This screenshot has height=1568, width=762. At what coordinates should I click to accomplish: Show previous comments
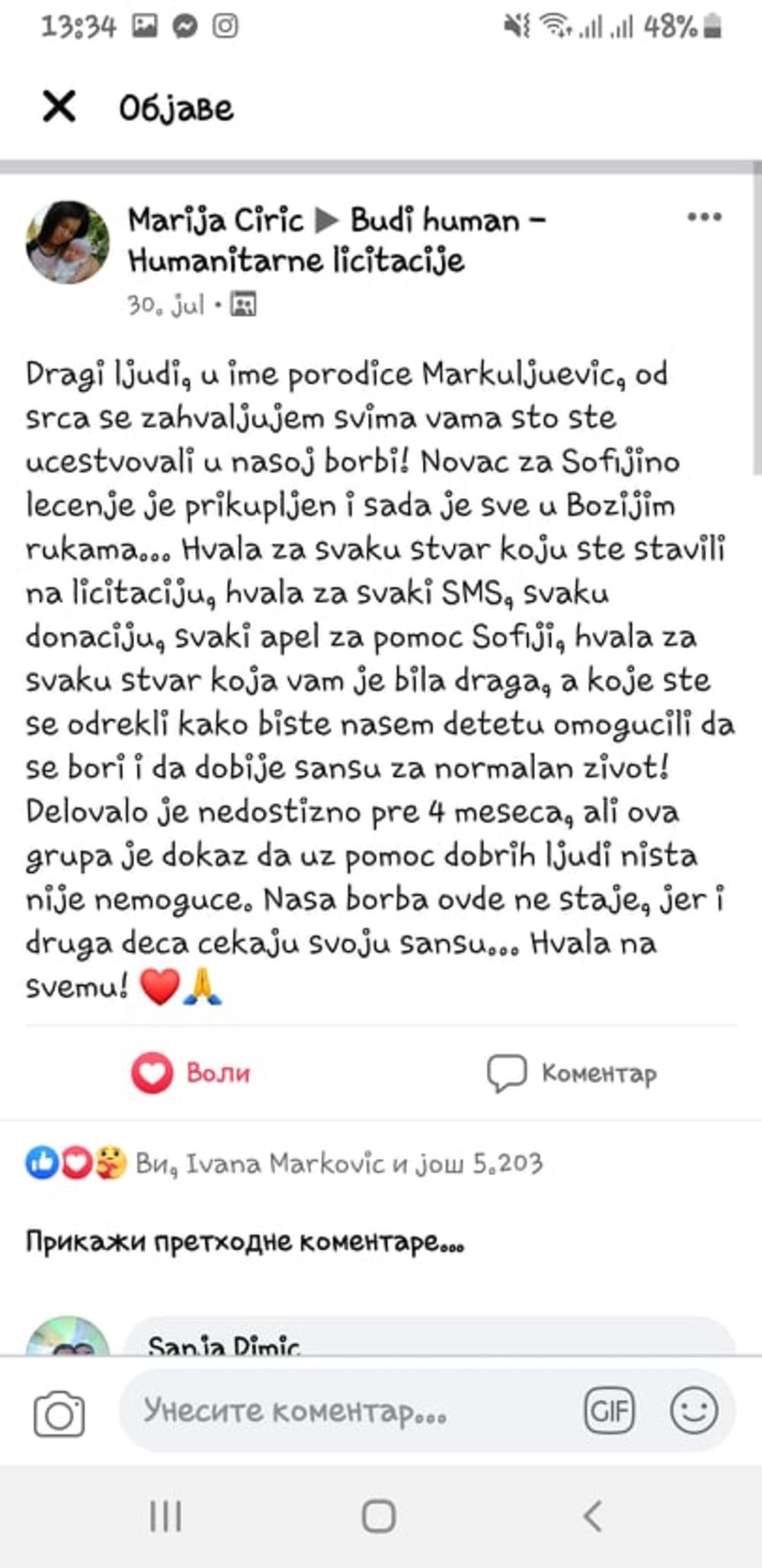pos(245,1242)
